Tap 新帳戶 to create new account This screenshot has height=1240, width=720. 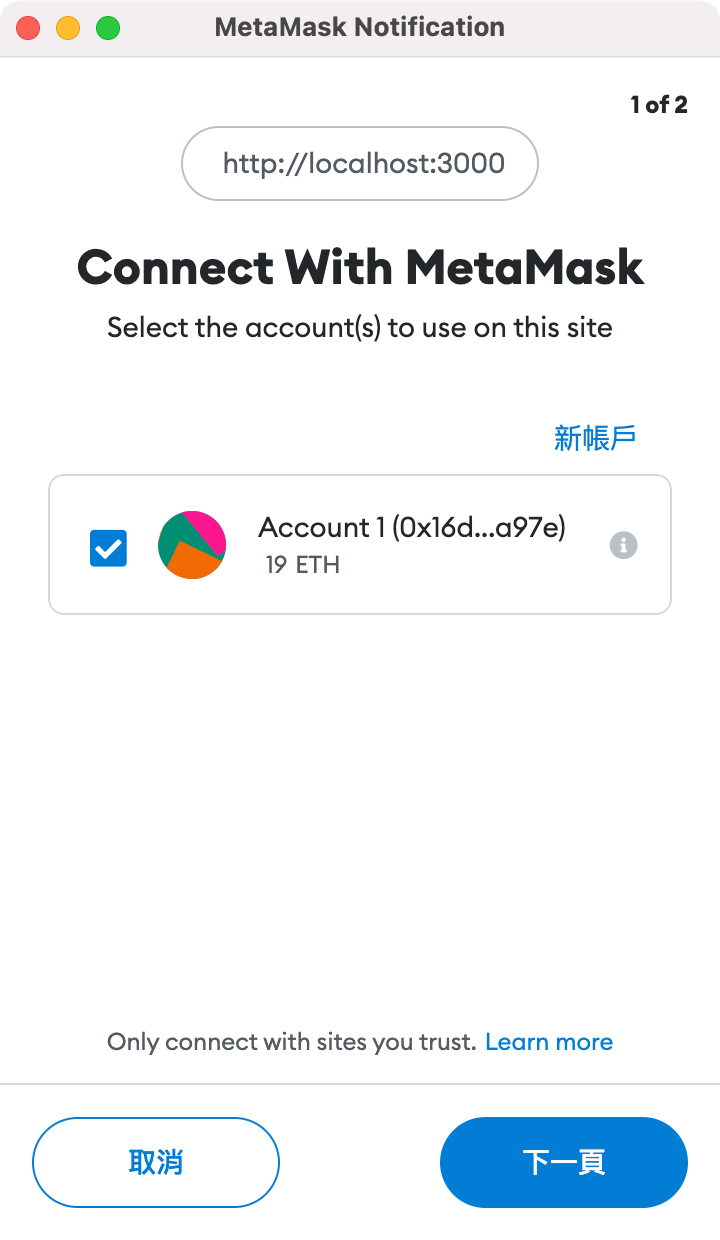(x=595, y=437)
